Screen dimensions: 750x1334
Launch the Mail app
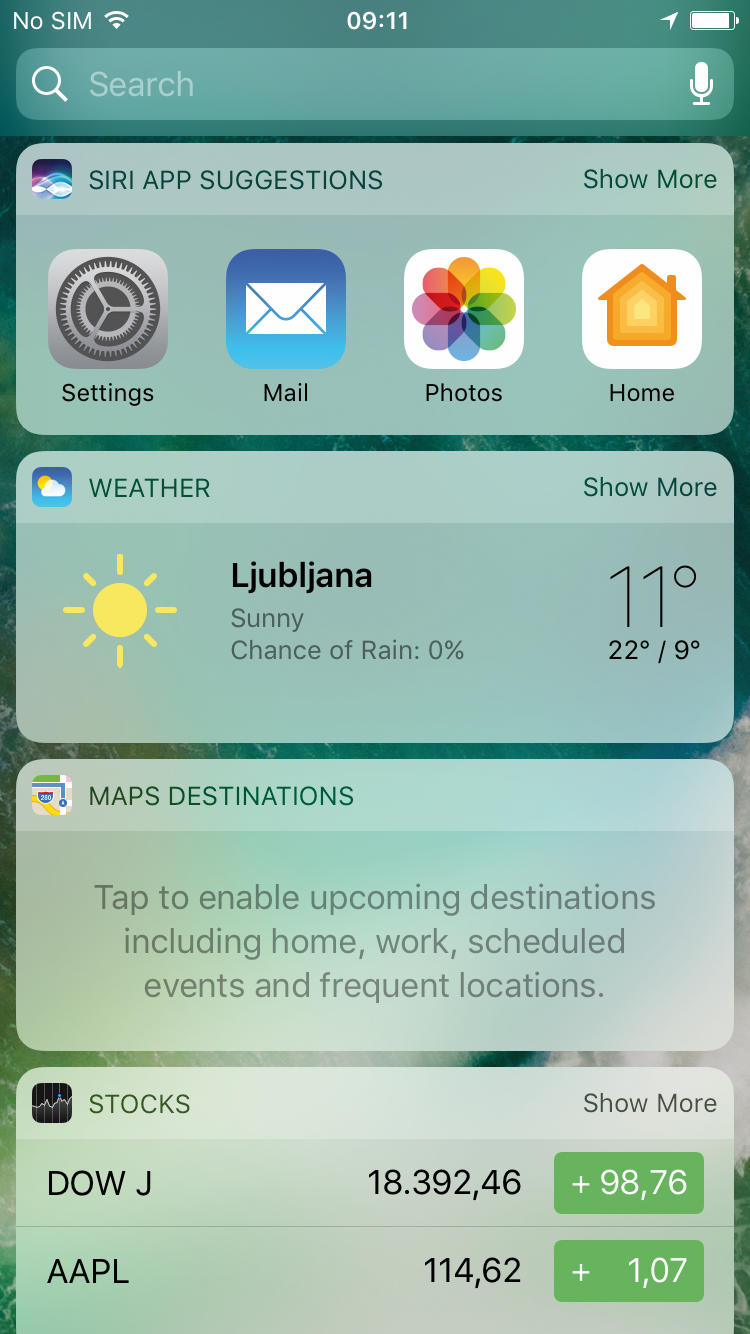(286, 310)
